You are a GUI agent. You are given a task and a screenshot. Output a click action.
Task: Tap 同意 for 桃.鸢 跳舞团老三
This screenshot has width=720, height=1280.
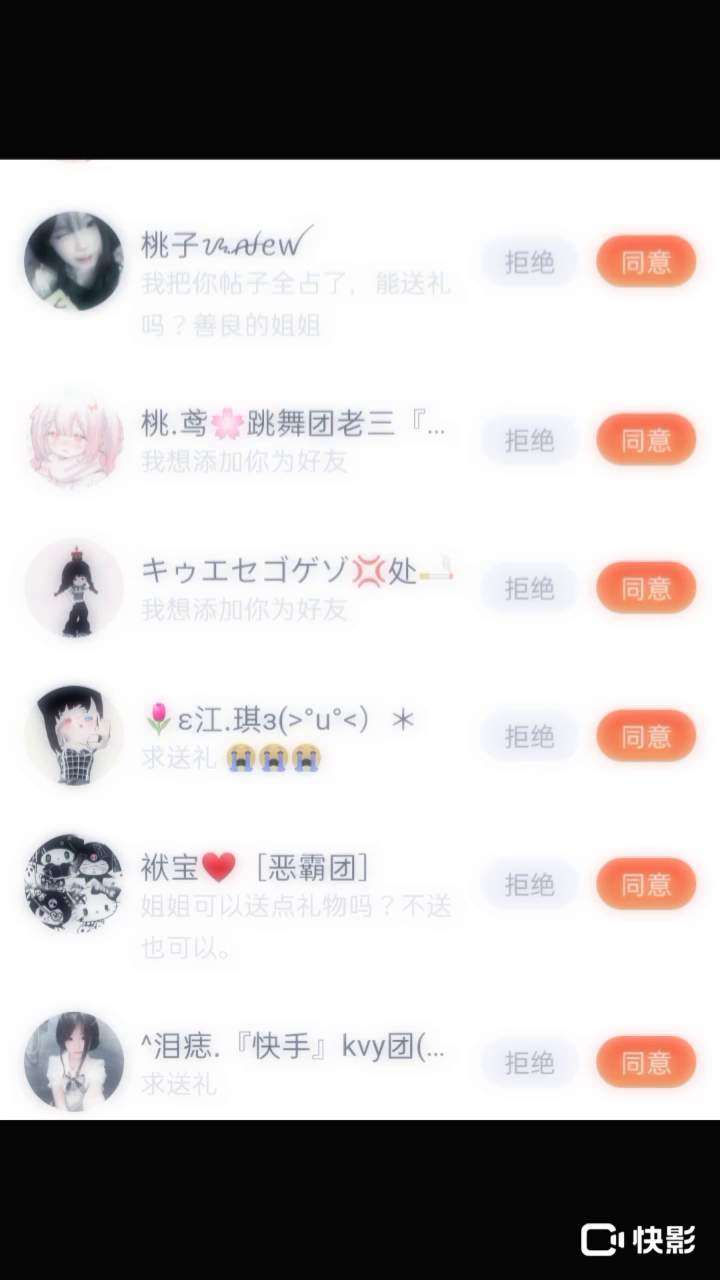tap(646, 440)
